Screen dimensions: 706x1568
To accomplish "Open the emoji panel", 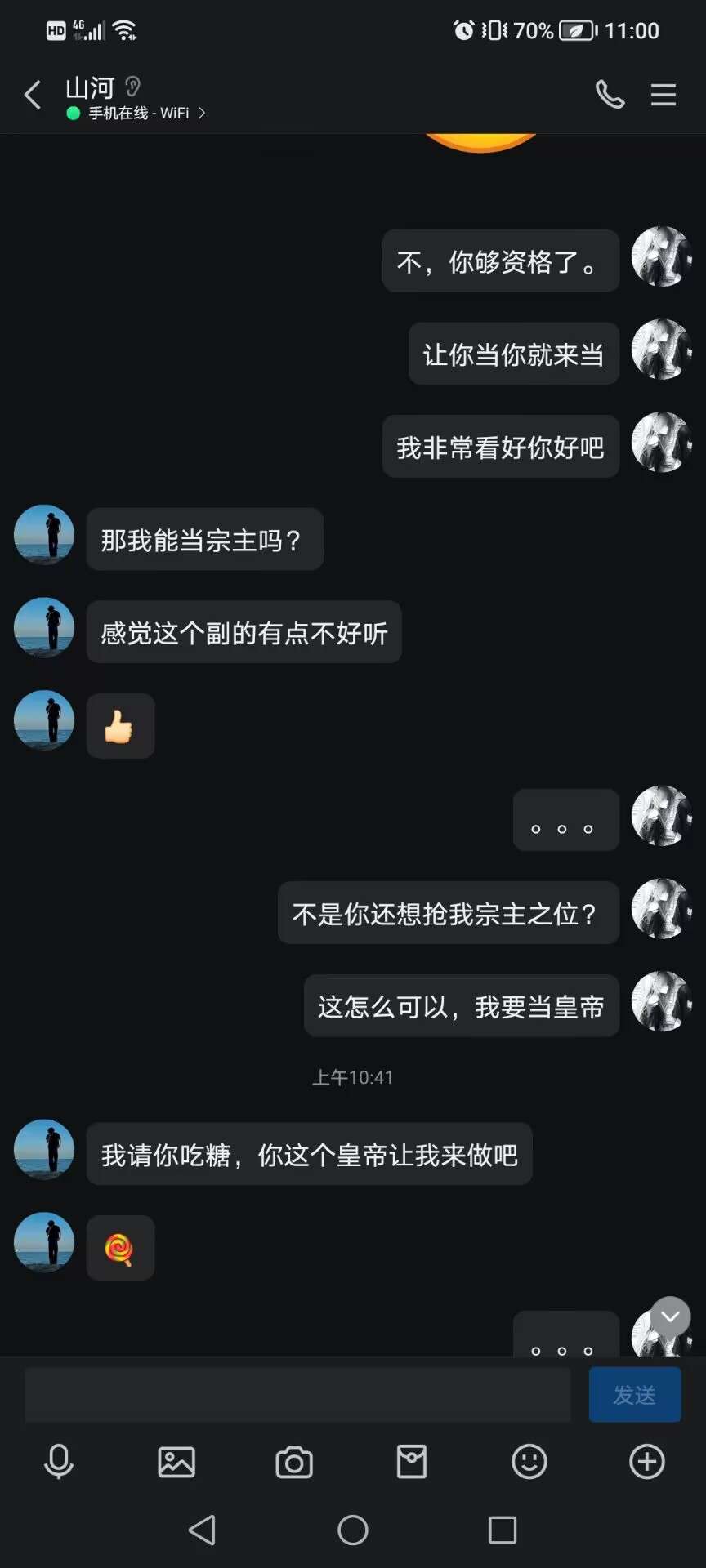I will click(529, 1462).
